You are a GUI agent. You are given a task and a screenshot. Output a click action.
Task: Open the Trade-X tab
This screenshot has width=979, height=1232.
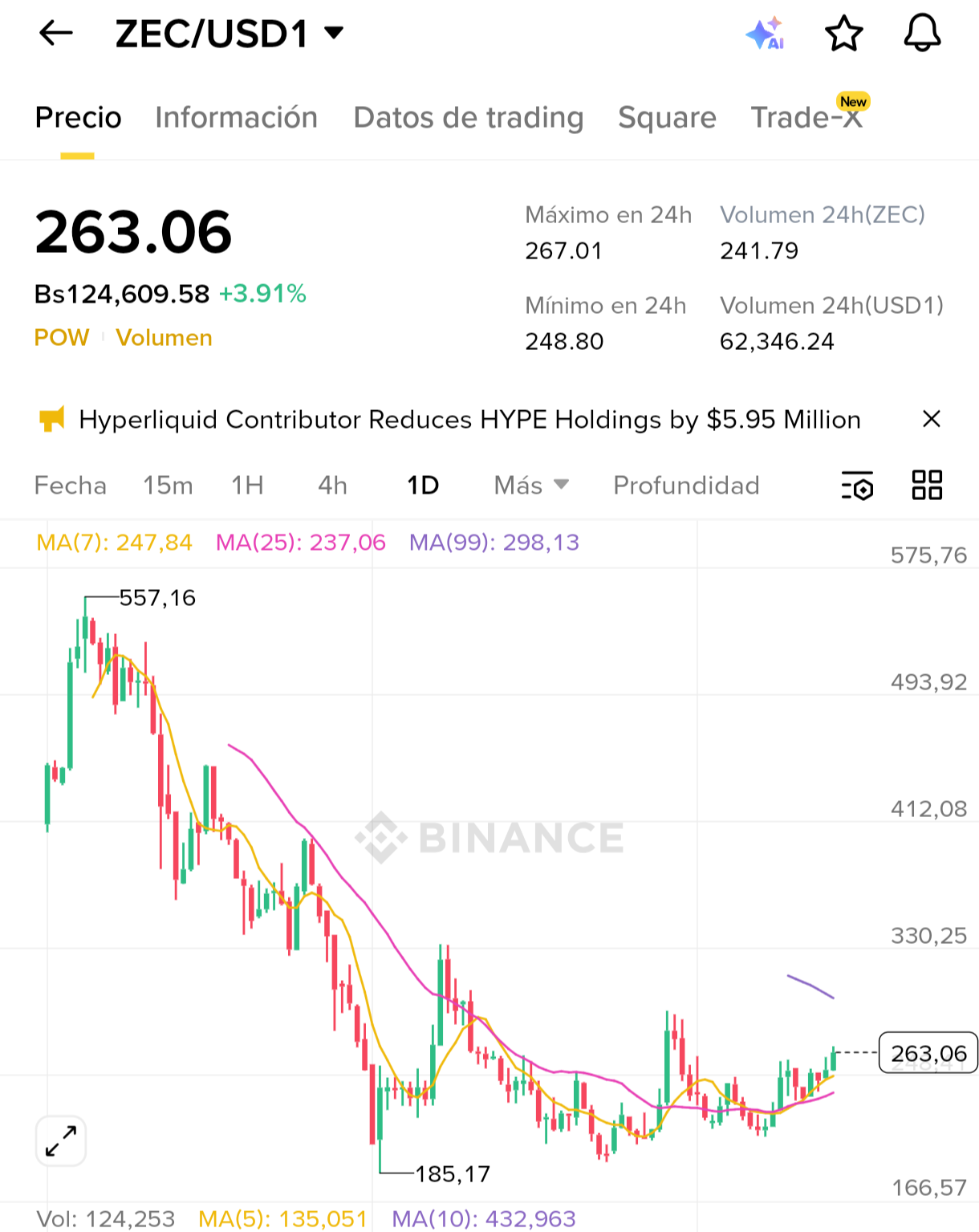[806, 117]
